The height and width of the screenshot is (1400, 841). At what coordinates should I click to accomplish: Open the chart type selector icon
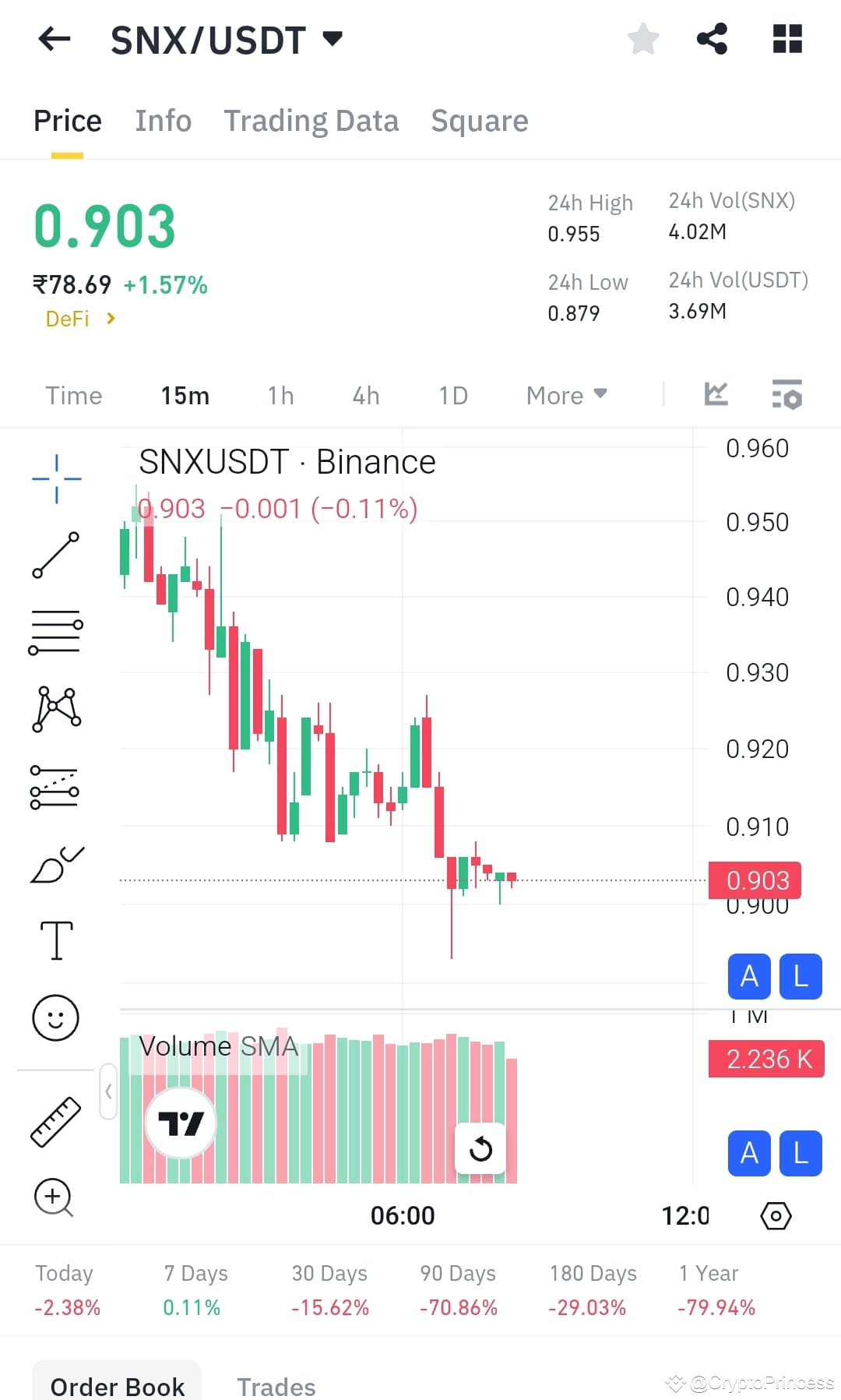click(x=715, y=395)
